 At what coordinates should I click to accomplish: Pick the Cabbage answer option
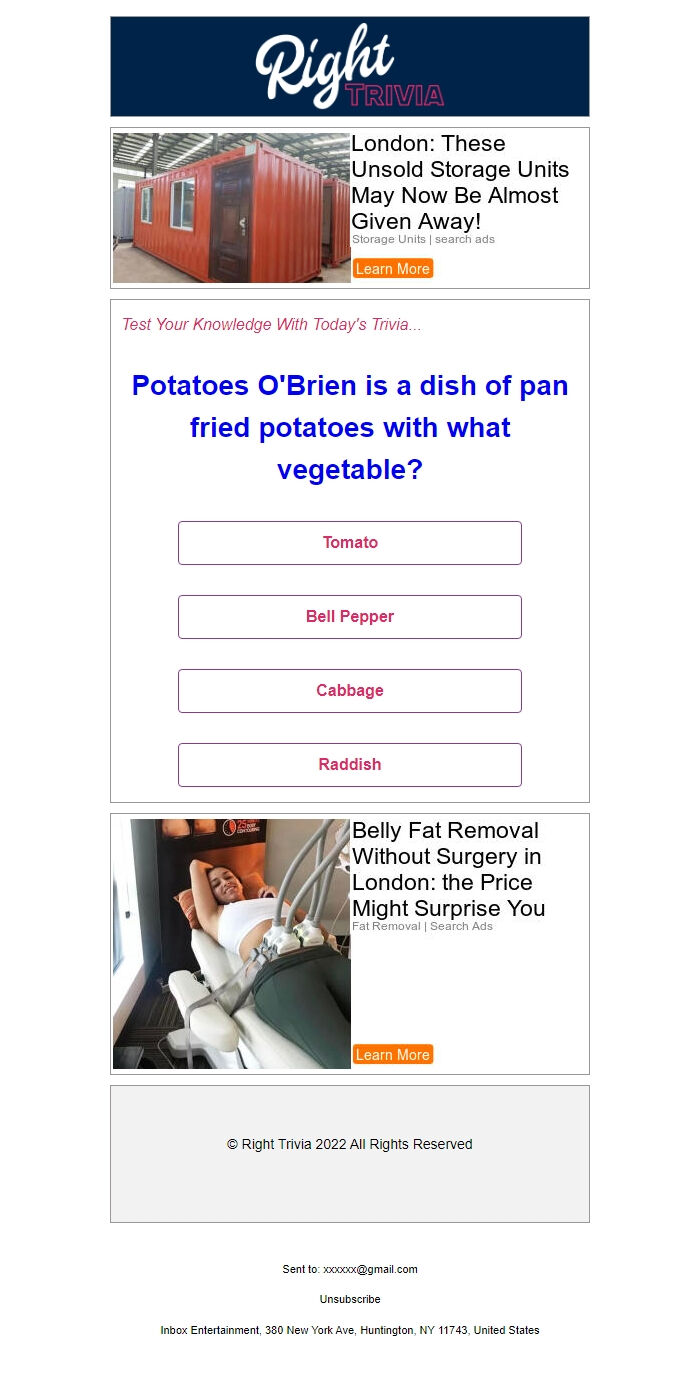coord(350,691)
